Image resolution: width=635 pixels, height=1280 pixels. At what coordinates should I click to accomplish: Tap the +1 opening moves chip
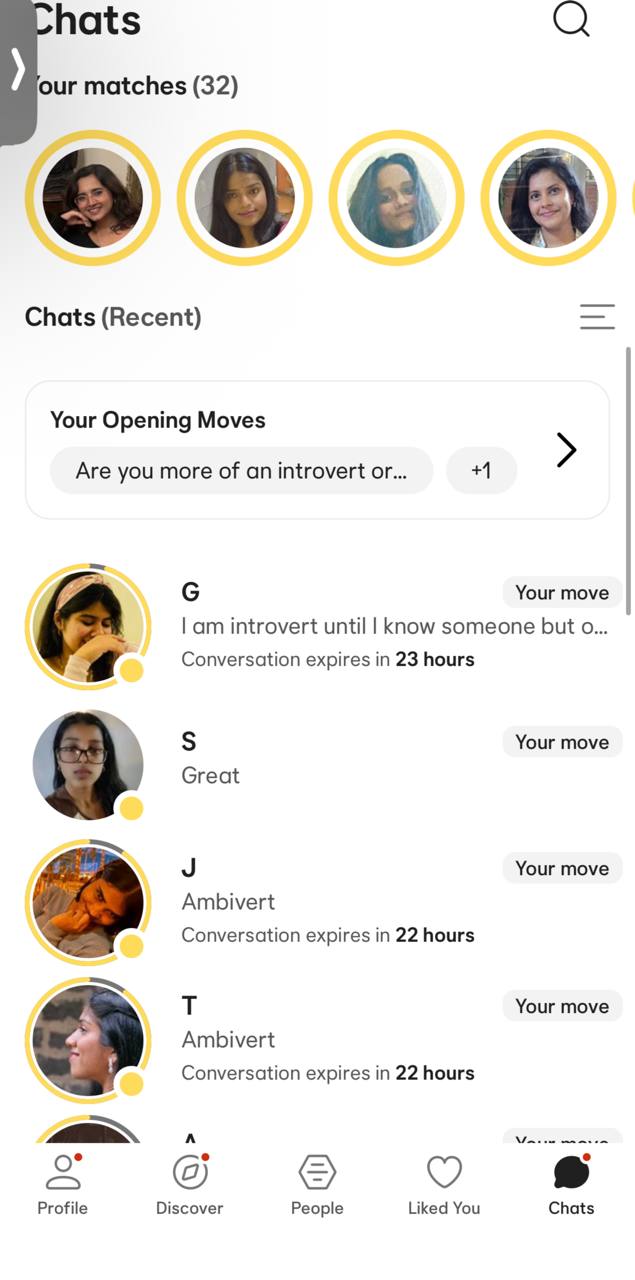click(x=481, y=470)
